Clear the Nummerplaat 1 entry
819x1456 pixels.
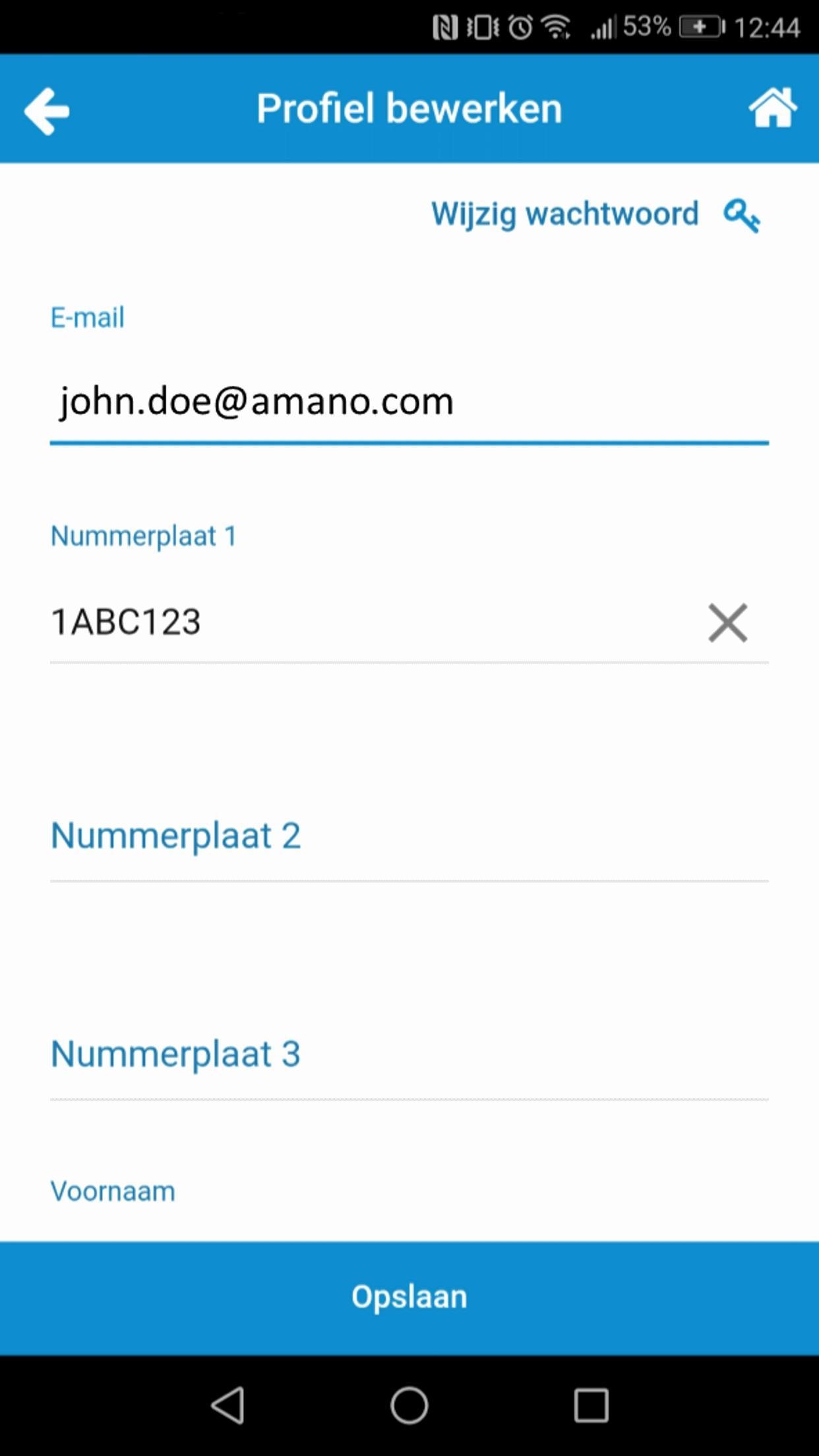(x=727, y=622)
